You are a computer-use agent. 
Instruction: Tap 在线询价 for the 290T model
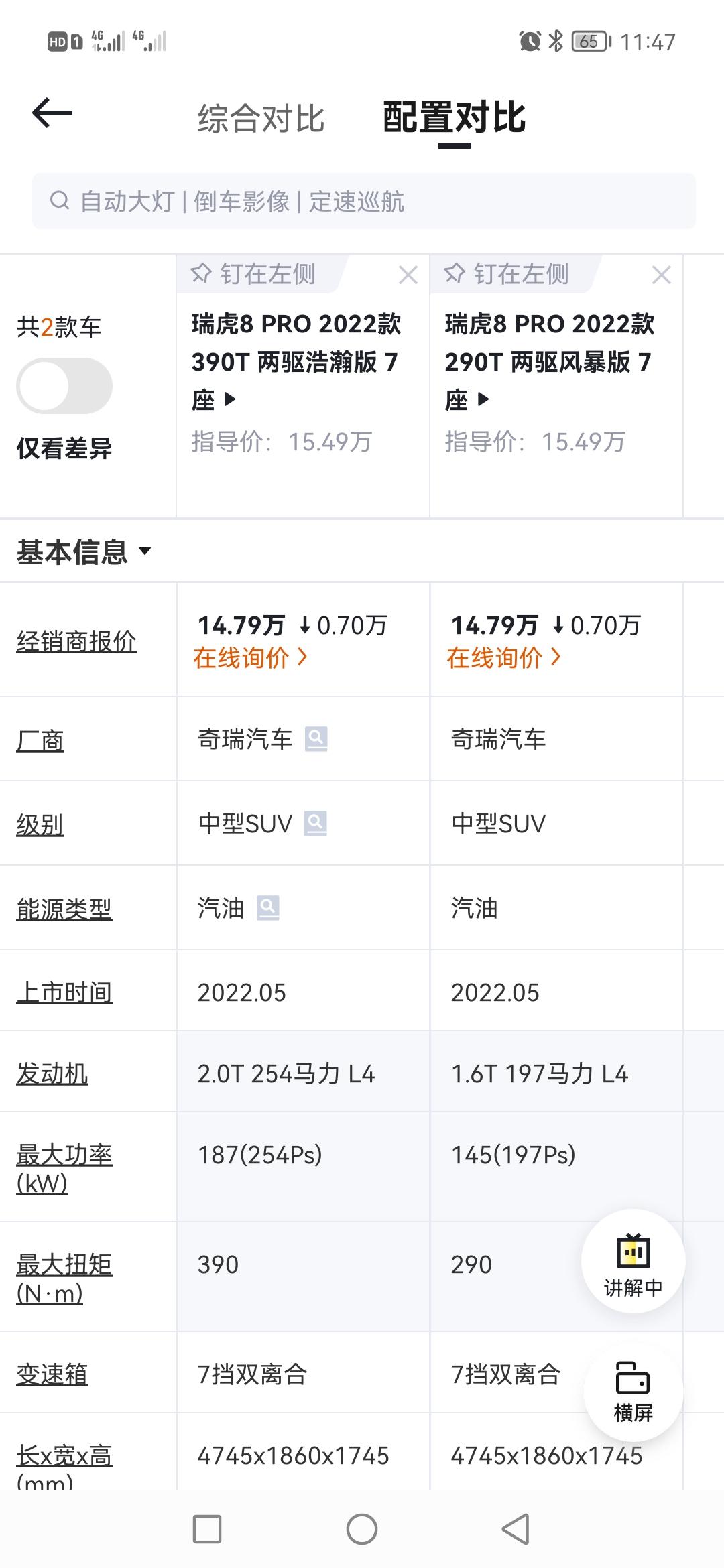pyautogui.click(x=503, y=657)
